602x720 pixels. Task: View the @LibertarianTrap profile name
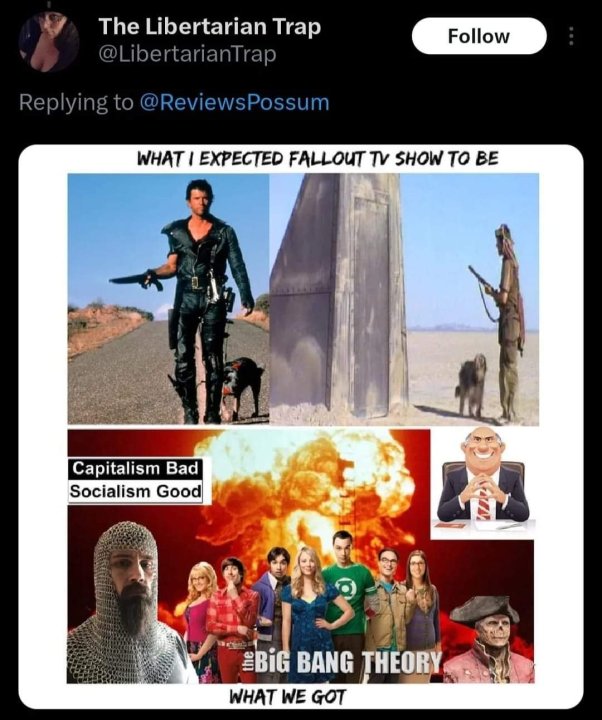click(x=209, y=27)
